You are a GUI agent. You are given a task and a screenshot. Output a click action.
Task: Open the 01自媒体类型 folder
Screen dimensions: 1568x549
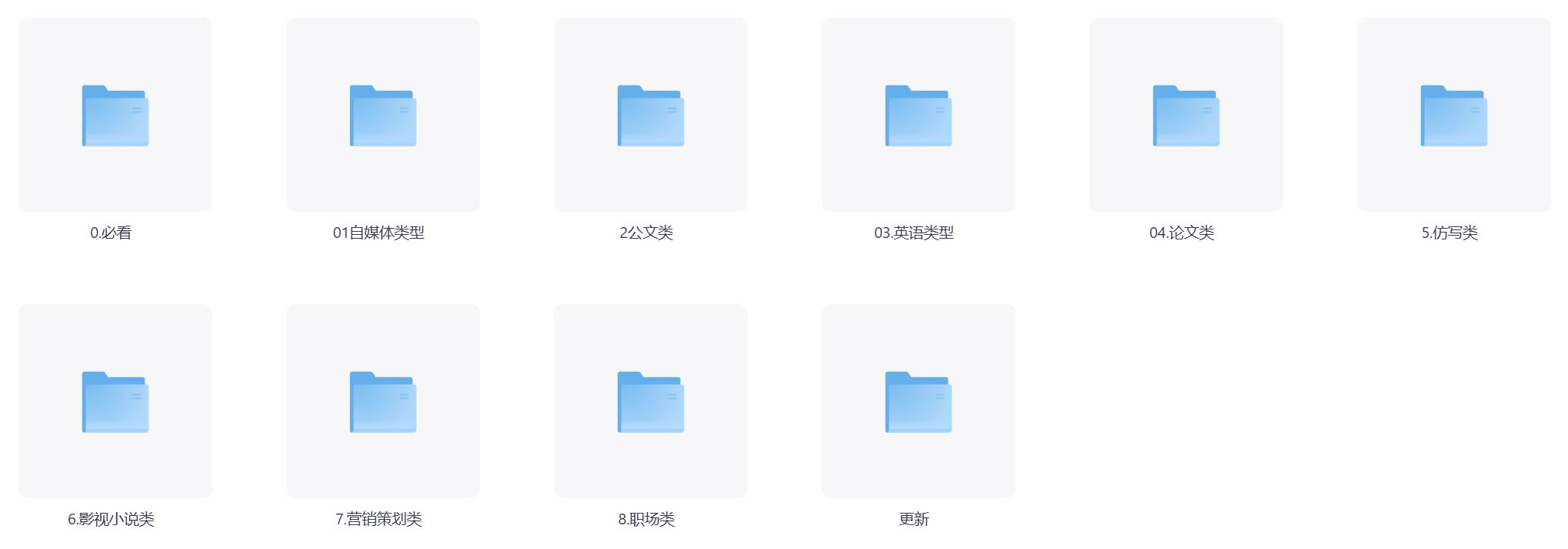pos(383,115)
